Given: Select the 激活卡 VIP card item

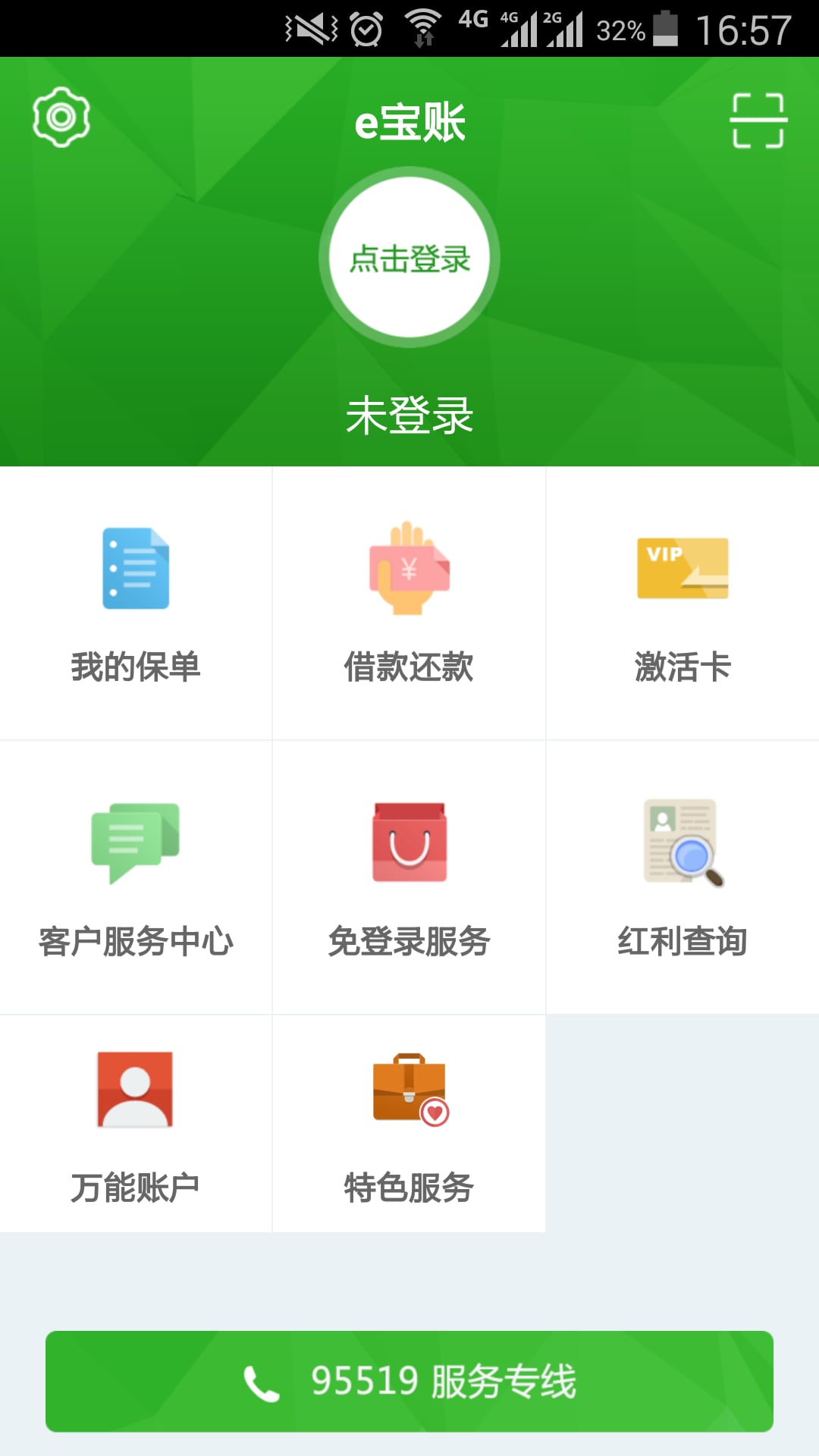Looking at the screenshot, I should pos(682,604).
